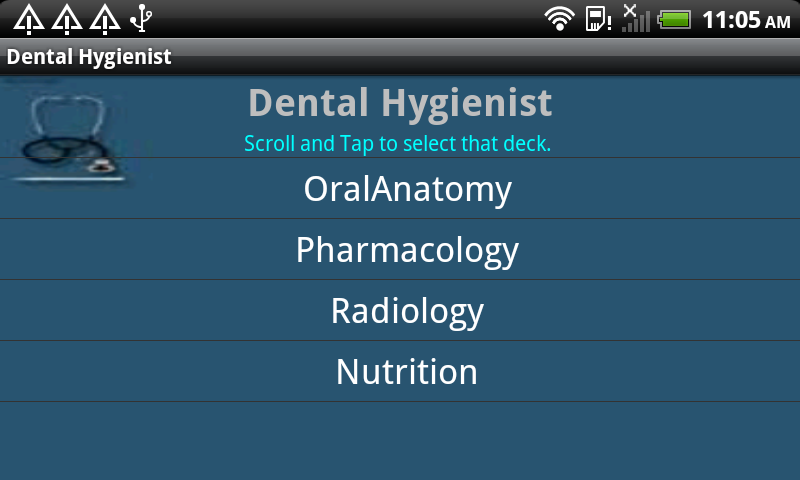800x480 pixels.
Task: Open the OralAnatomy deck
Action: click(x=407, y=189)
